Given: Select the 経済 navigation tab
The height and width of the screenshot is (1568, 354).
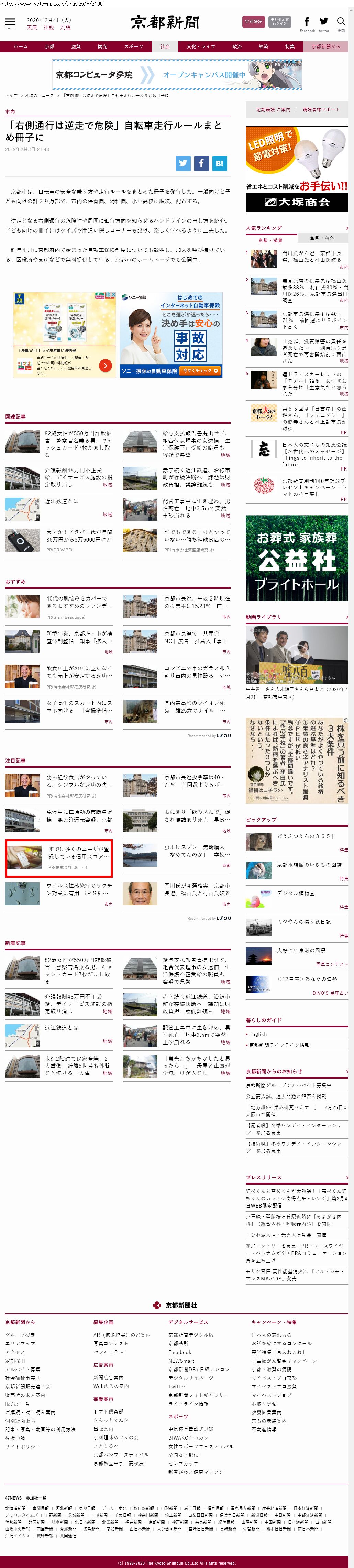Looking at the screenshot, I should tap(263, 46).
